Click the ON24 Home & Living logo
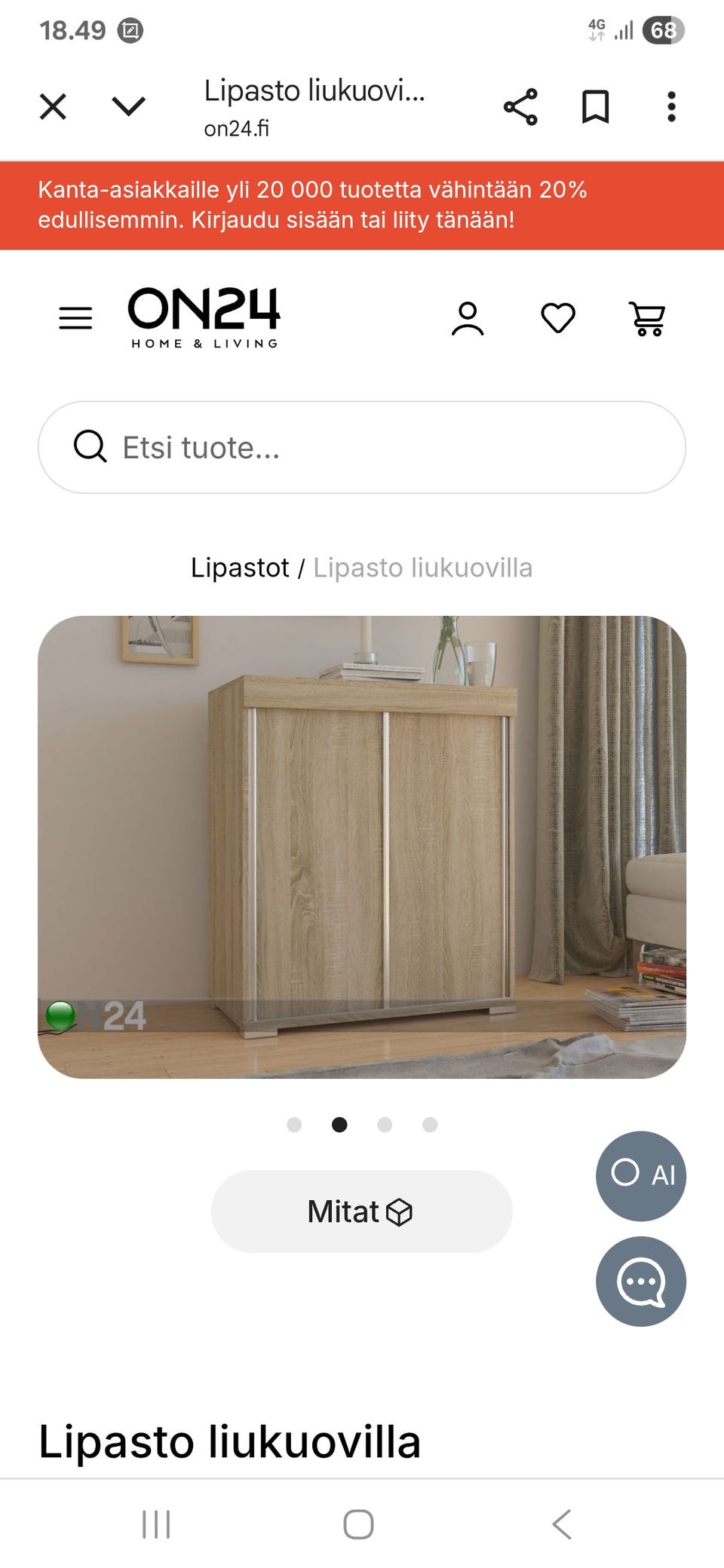Image resolution: width=724 pixels, height=1568 pixels. point(204,317)
